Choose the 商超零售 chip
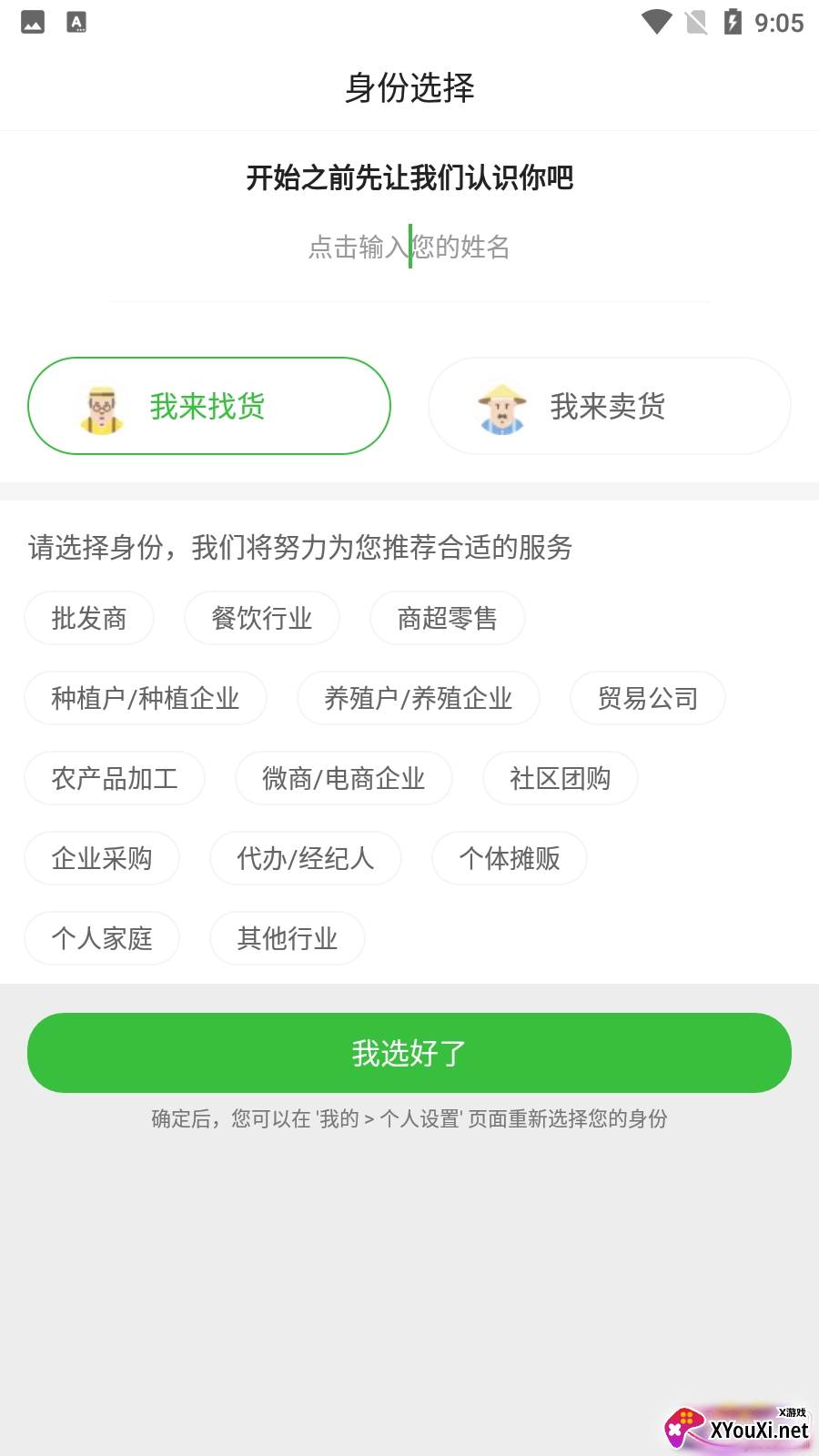 pyautogui.click(x=447, y=619)
